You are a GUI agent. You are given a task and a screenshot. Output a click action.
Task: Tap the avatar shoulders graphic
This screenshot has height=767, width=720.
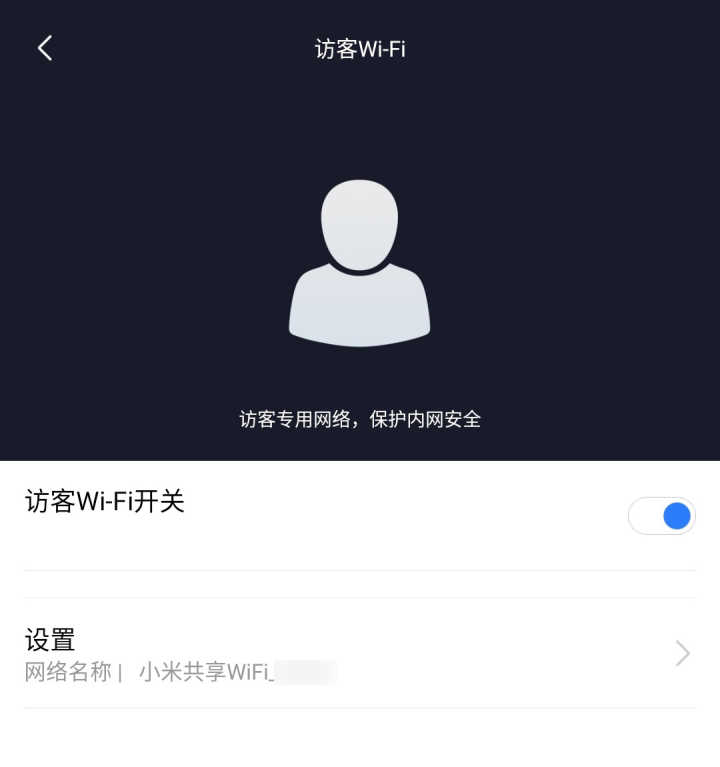pos(360,310)
